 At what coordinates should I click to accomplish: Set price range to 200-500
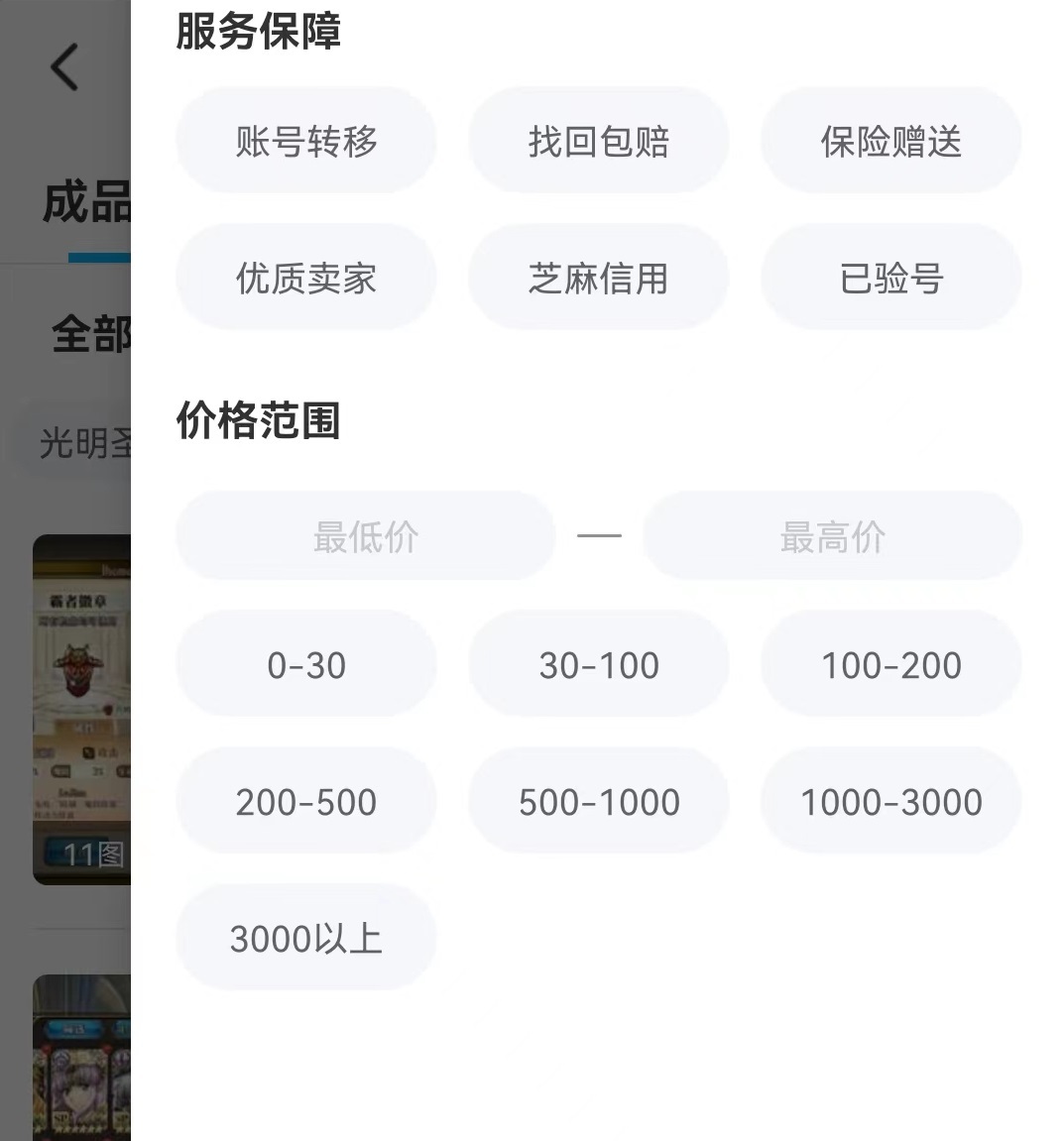pos(305,801)
